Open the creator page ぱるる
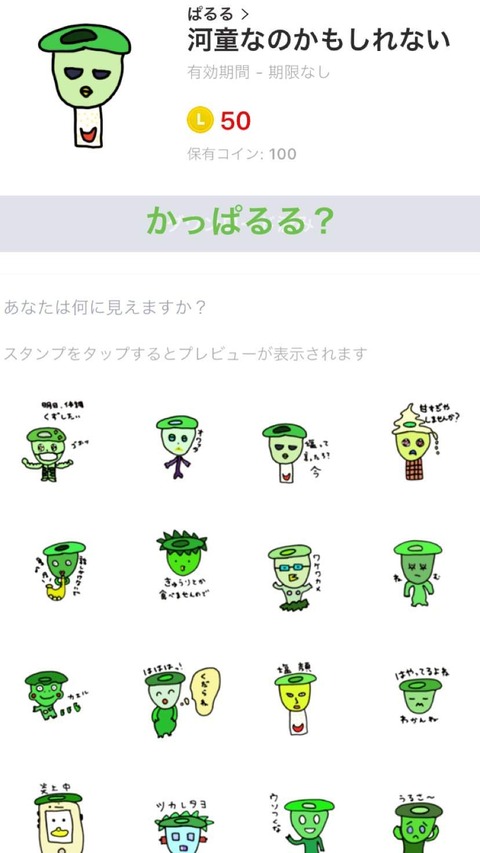480x853 pixels. click(218, 14)
